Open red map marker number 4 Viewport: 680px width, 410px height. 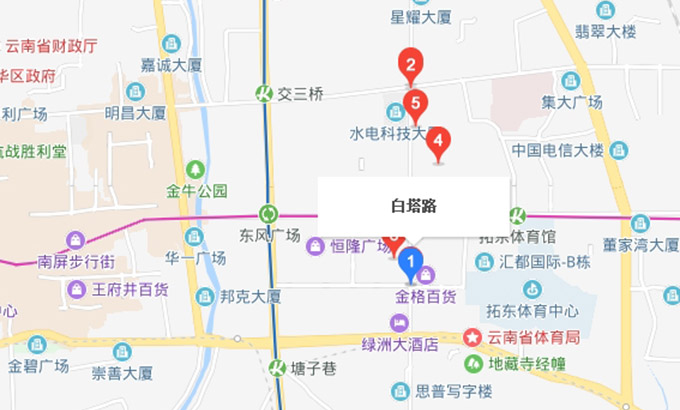(437, 143)
